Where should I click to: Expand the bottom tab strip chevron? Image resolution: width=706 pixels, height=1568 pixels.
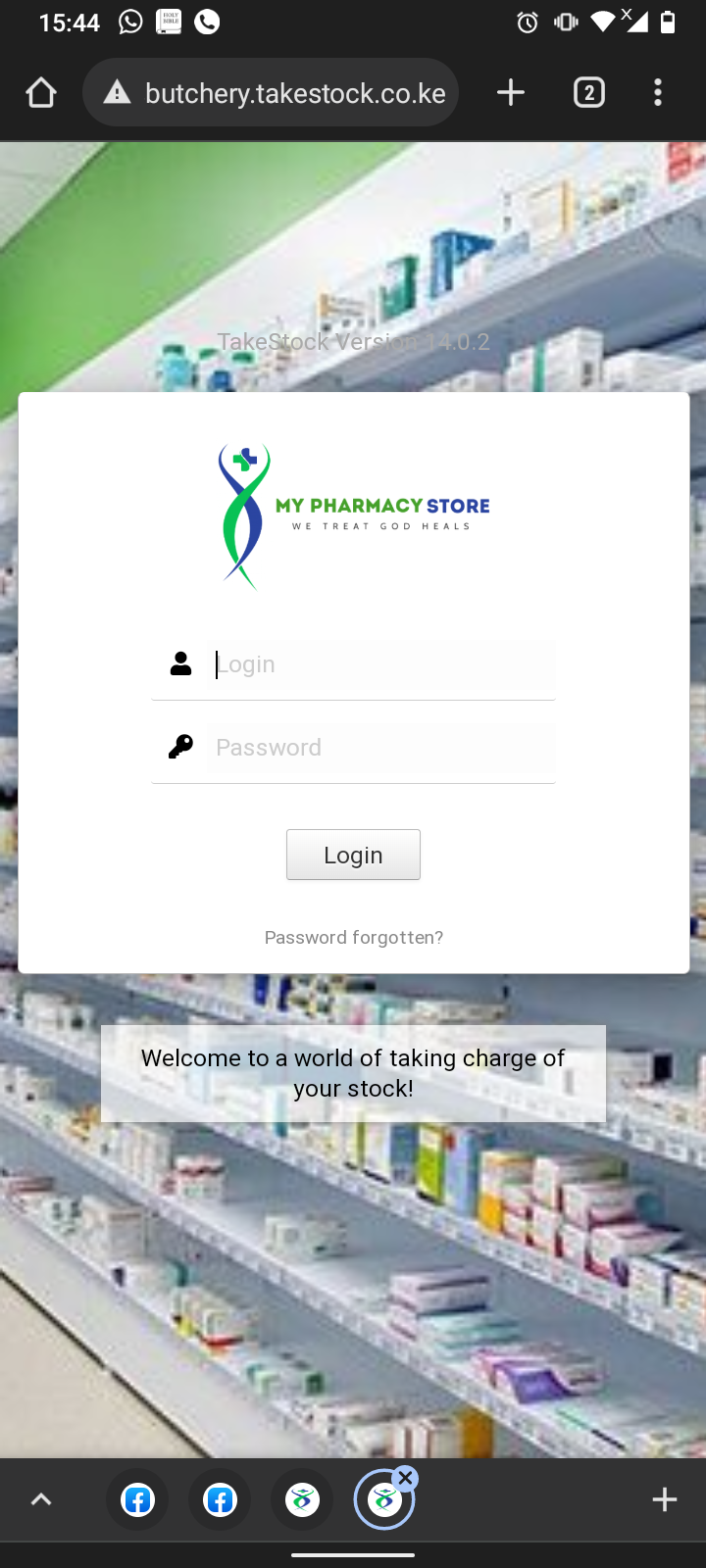(41, 1499)
